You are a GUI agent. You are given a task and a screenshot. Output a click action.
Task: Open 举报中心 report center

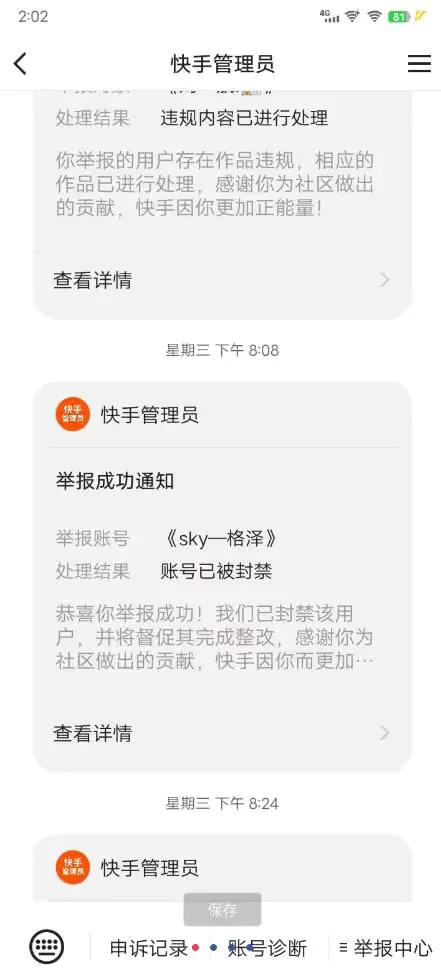click(386, 948)
